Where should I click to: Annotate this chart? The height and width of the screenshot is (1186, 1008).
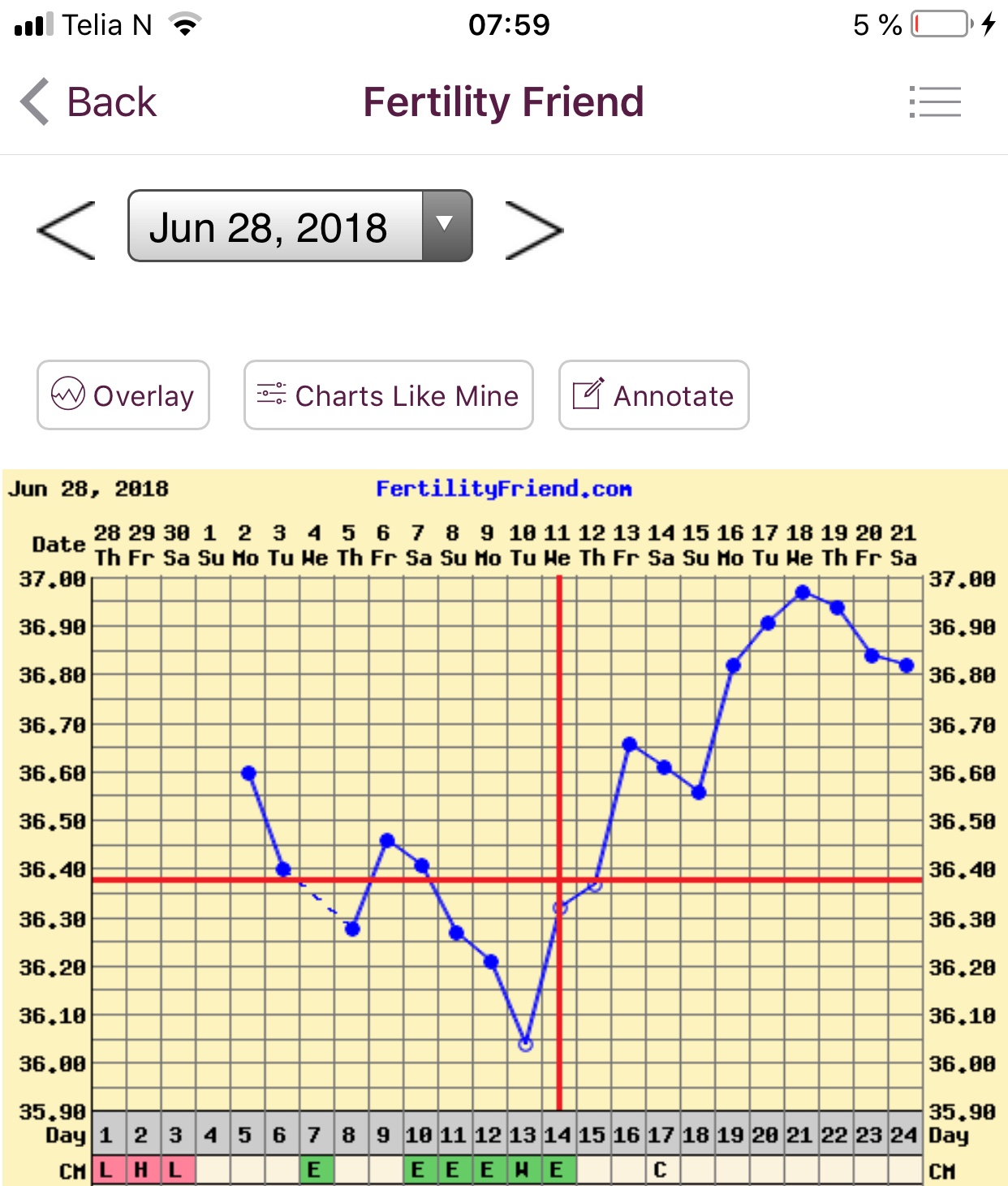point(653,395)
